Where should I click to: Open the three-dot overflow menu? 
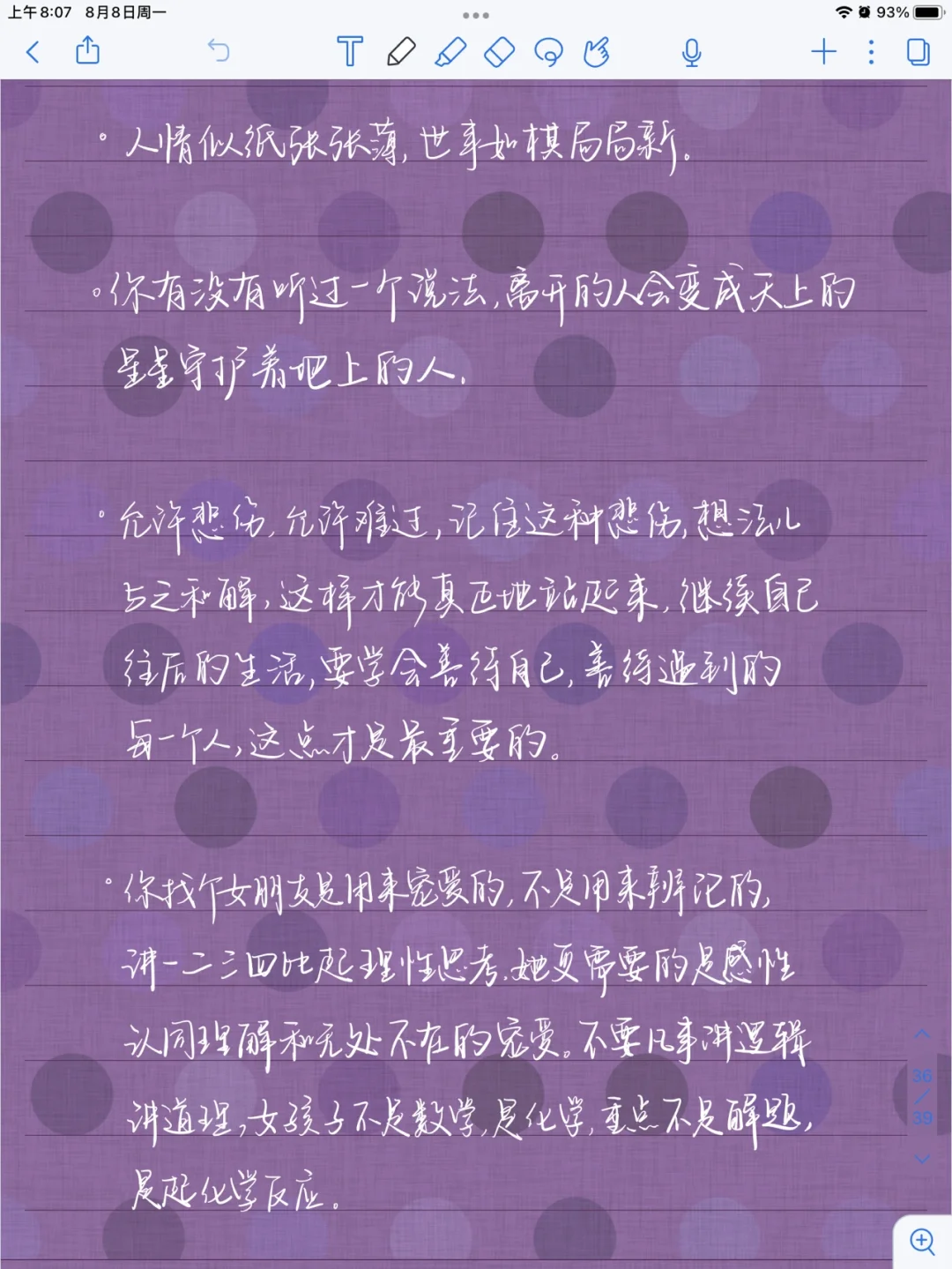tap(871, 52)
